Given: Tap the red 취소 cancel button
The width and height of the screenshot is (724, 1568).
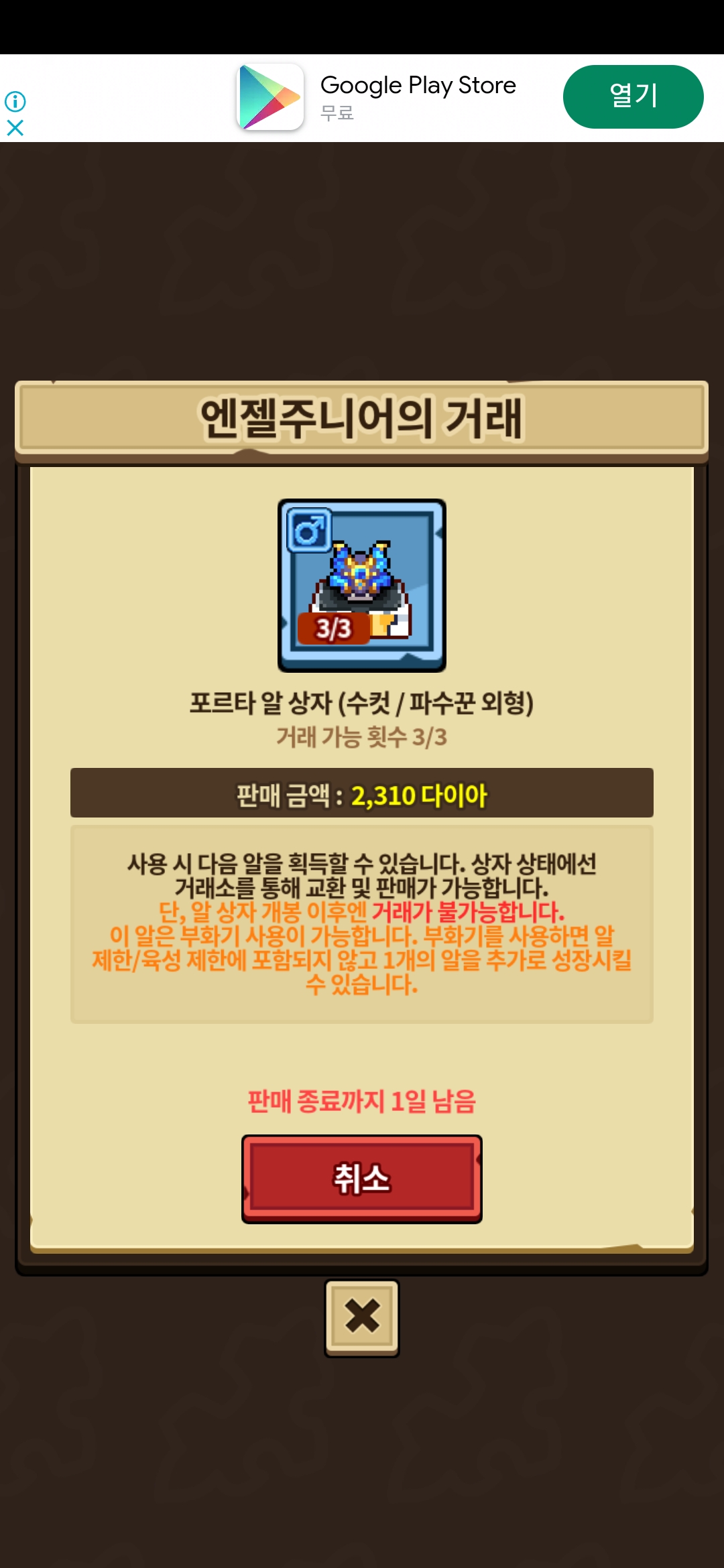Looking at the screenshot, I should point(361,1179).
